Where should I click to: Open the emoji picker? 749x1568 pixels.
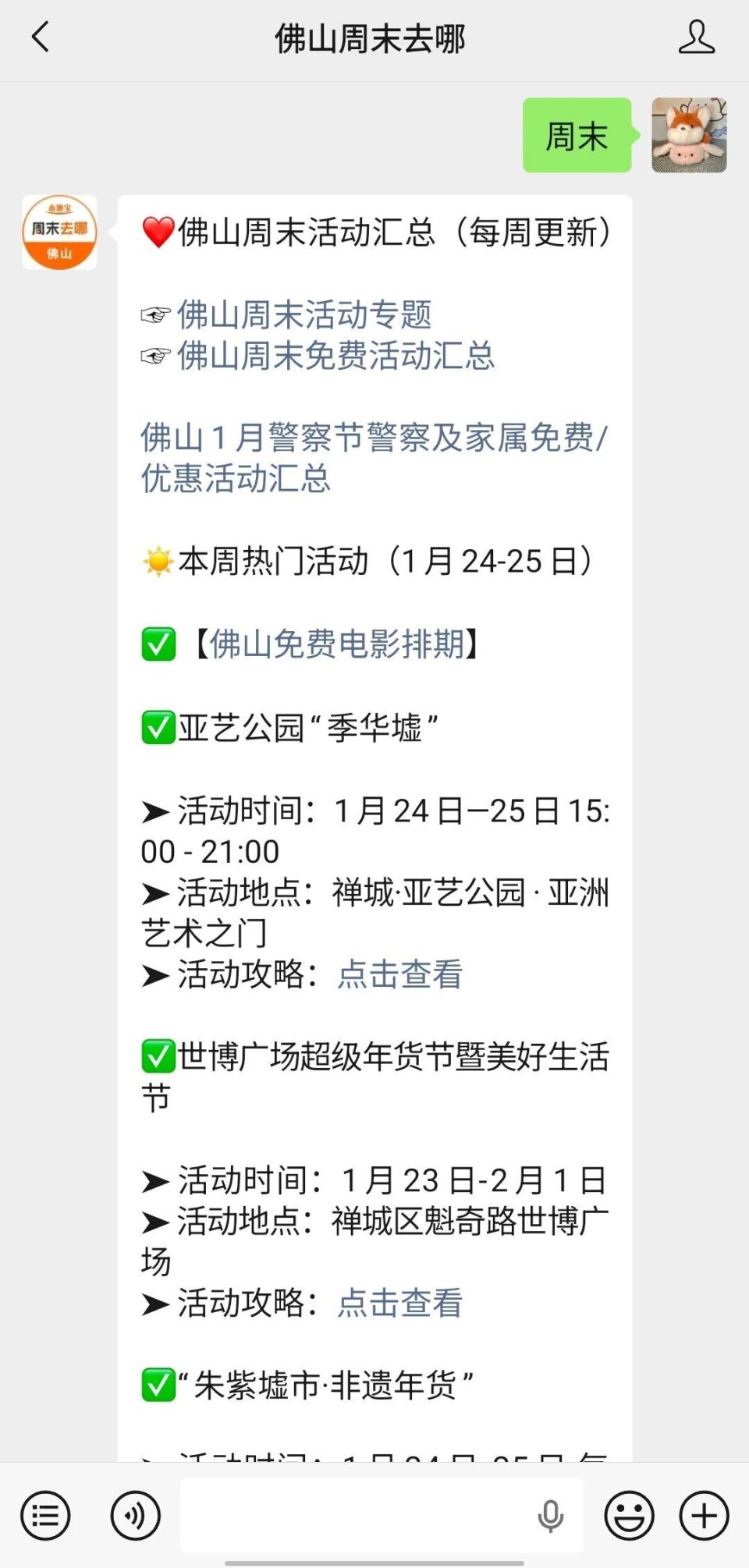coord(628,1514)
